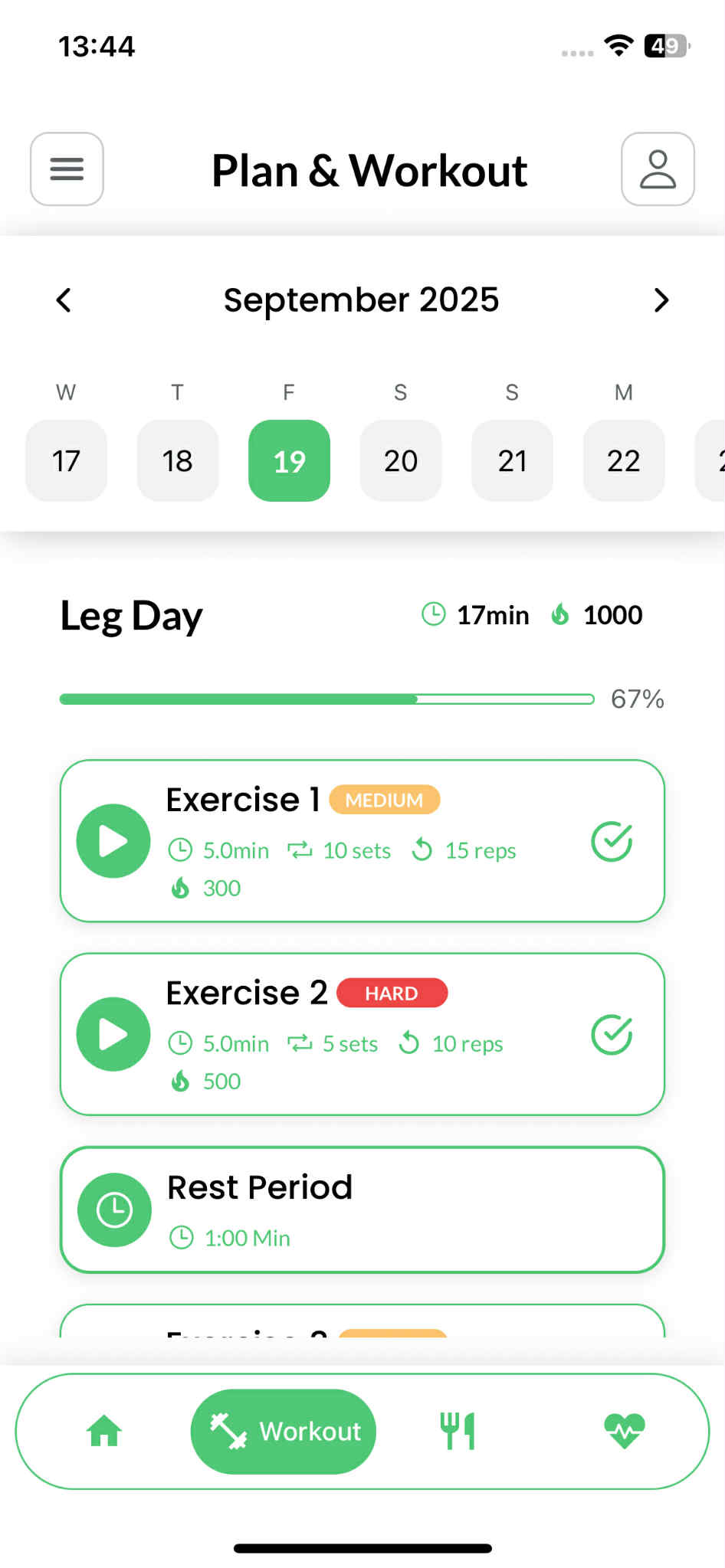
Task: Select Sunday the 21st
Action: 512,460
